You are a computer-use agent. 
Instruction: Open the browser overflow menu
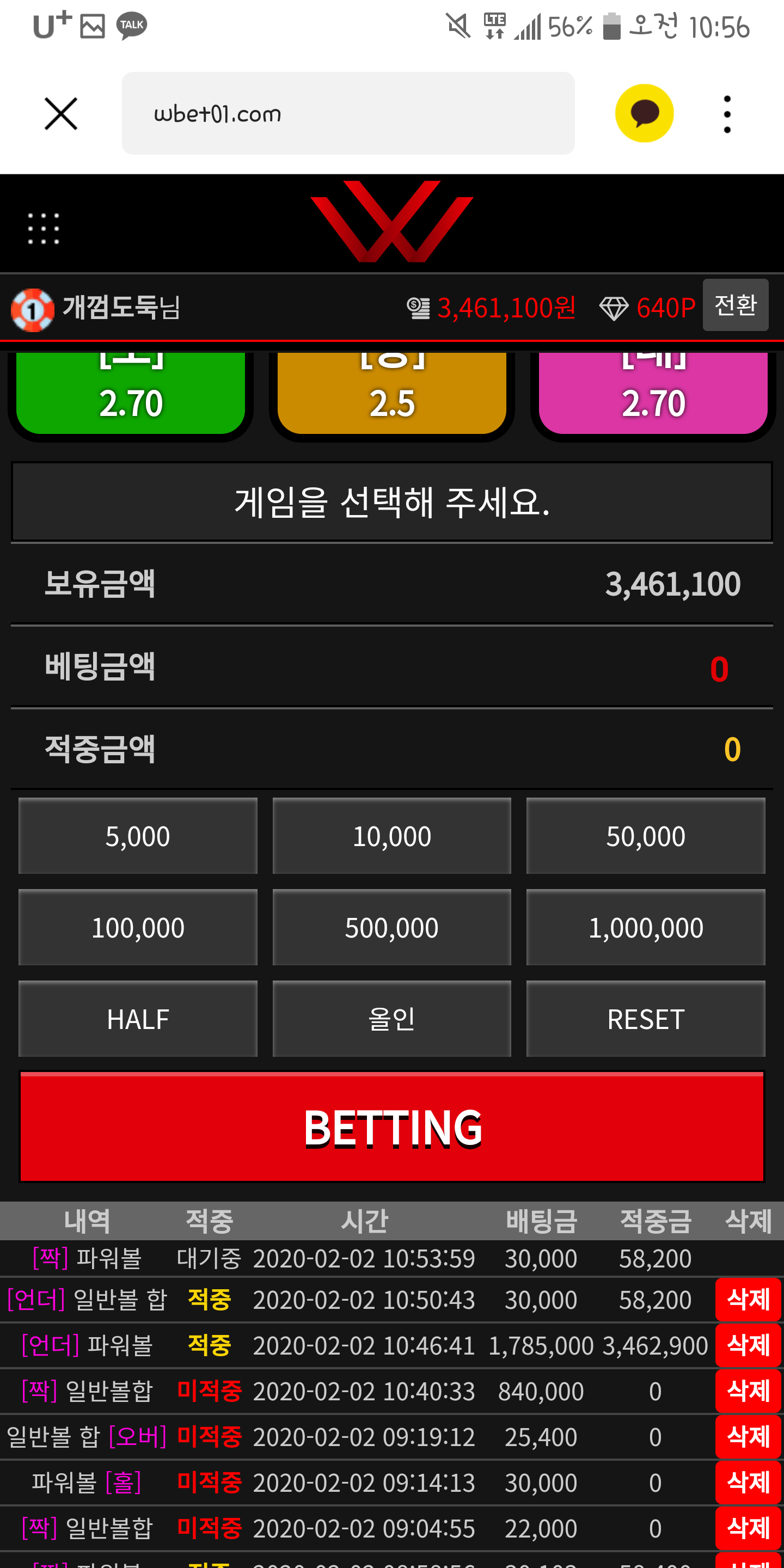coord(727,114)
